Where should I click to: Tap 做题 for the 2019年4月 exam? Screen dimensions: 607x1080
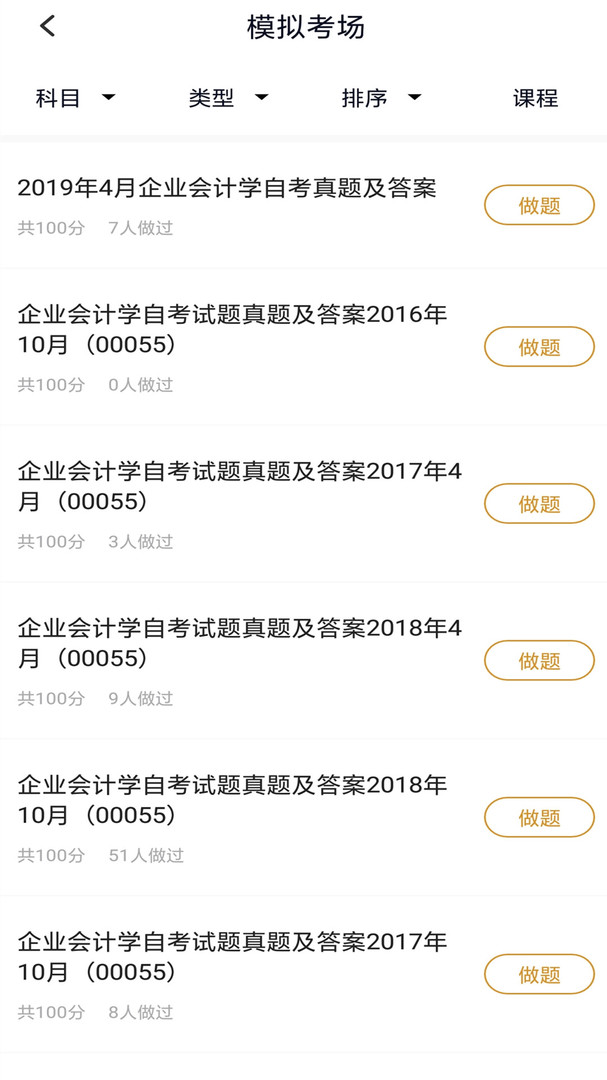coord(539,205)
